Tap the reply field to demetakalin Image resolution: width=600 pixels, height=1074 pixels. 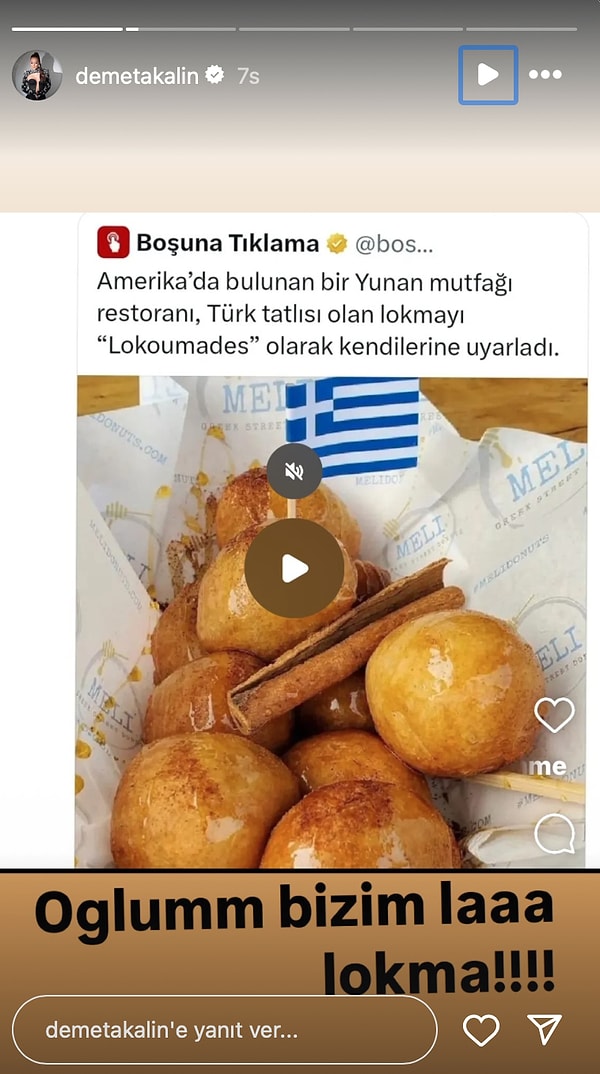(x=225, y=1030)
